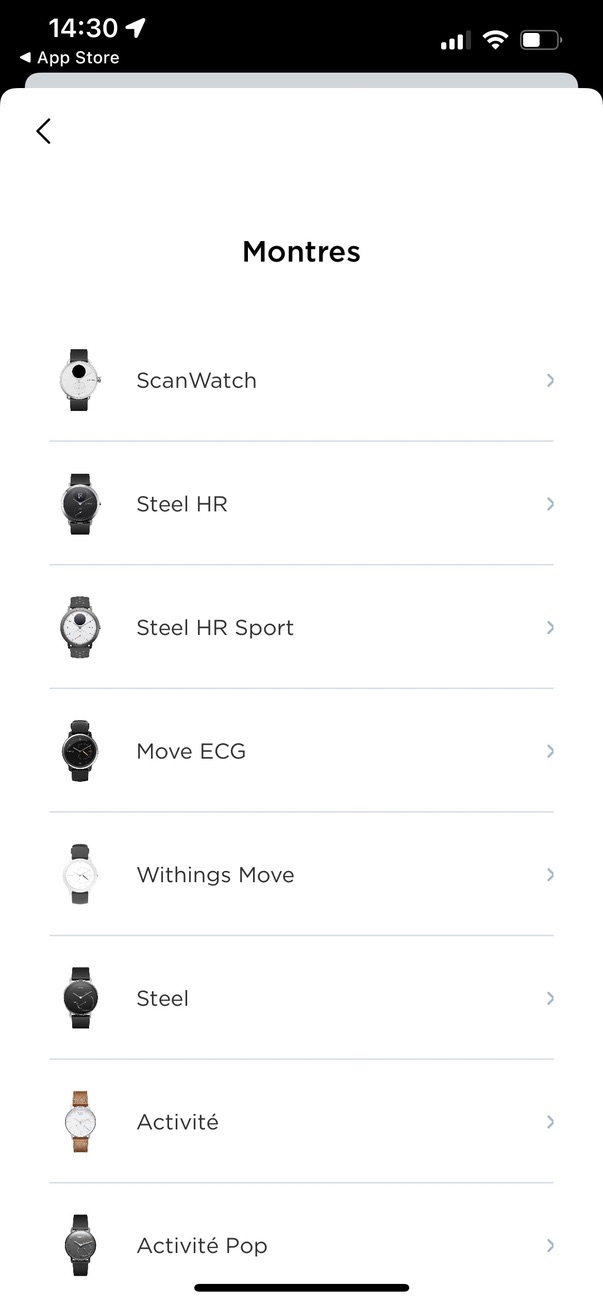
Task: Open the Steel HR watch option
Action: (301, 504)
